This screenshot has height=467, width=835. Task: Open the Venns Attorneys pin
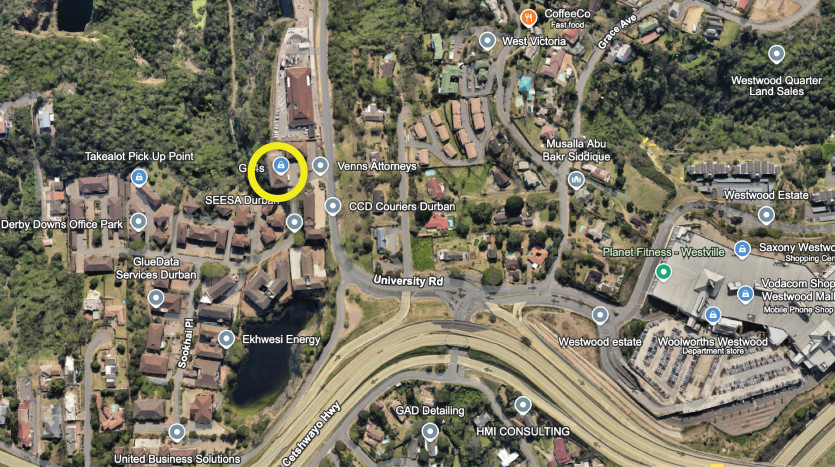click(320, 165)
